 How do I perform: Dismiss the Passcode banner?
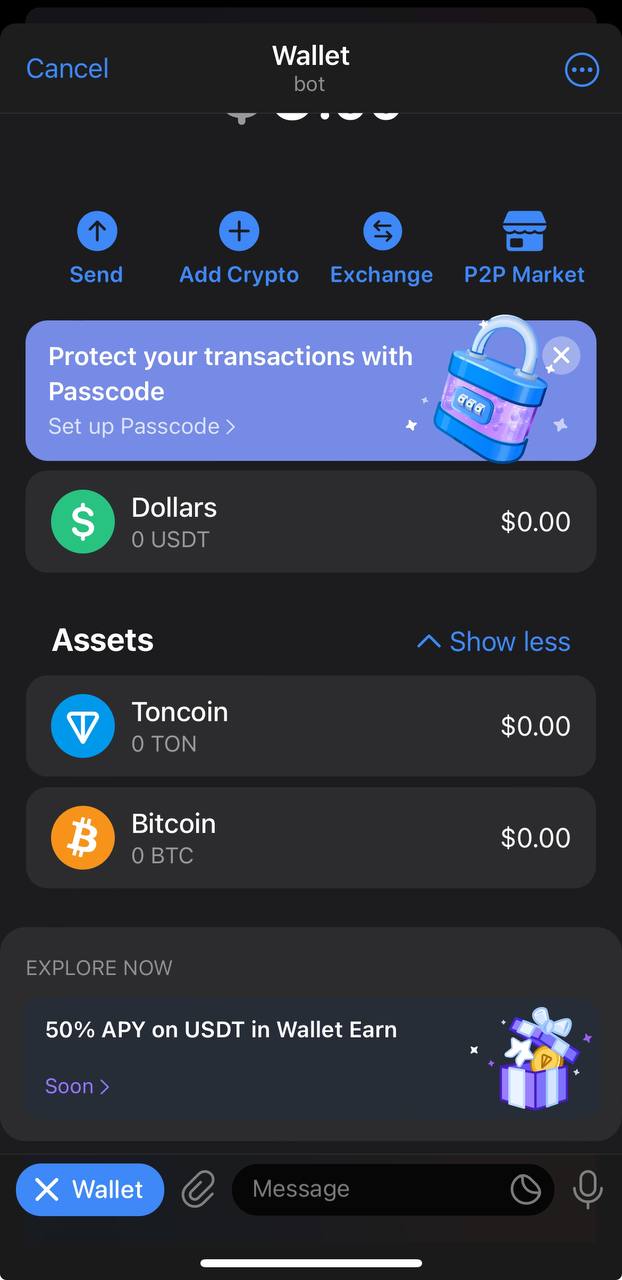tap(561, 355)
